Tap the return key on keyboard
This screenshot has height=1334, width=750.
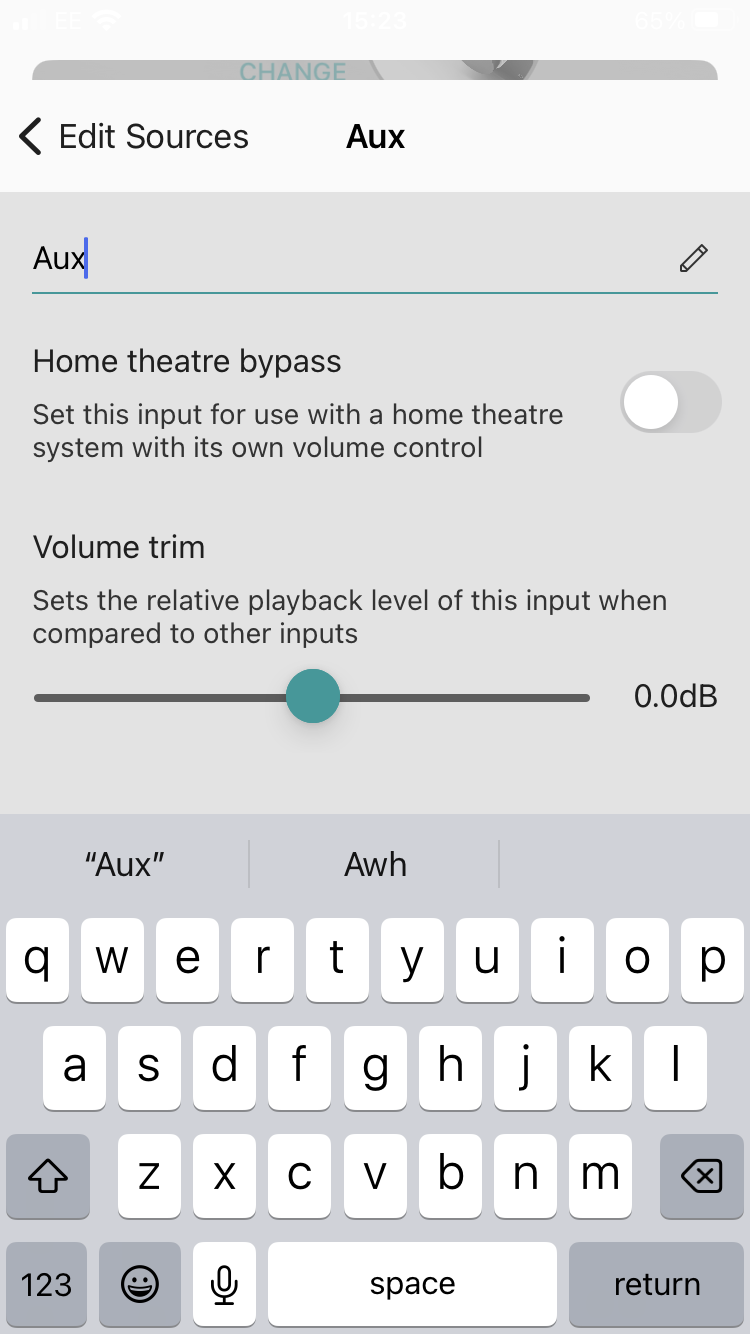click(656, 1285)
